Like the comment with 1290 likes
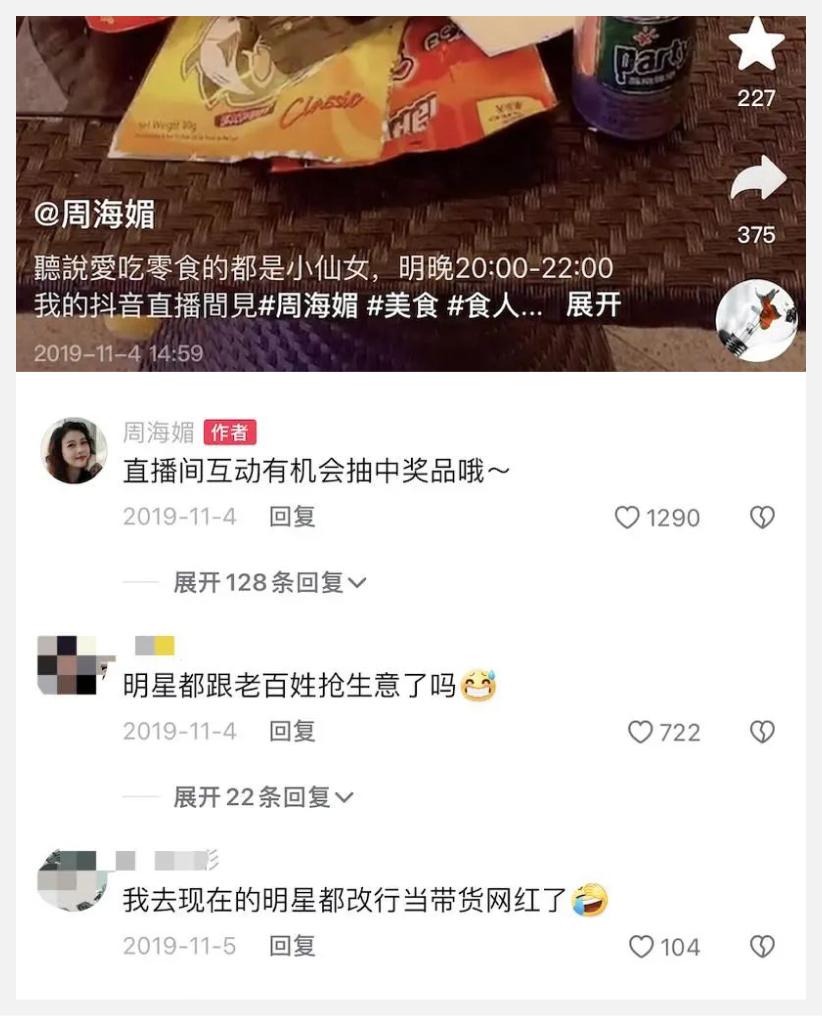The height and width of the screenshot is (1016, 822). coord(627,518)
